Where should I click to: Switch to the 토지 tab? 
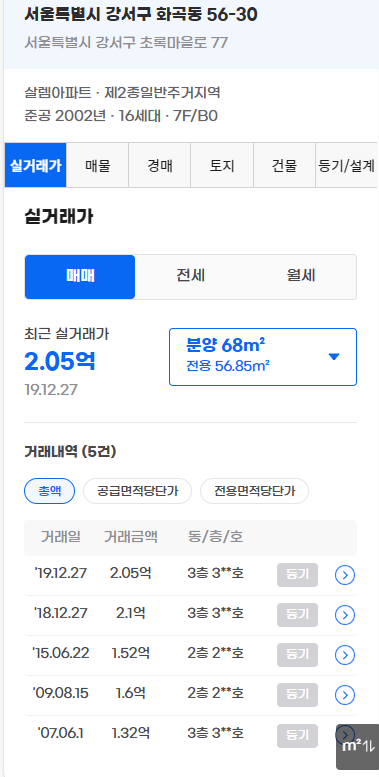(222, 165)
